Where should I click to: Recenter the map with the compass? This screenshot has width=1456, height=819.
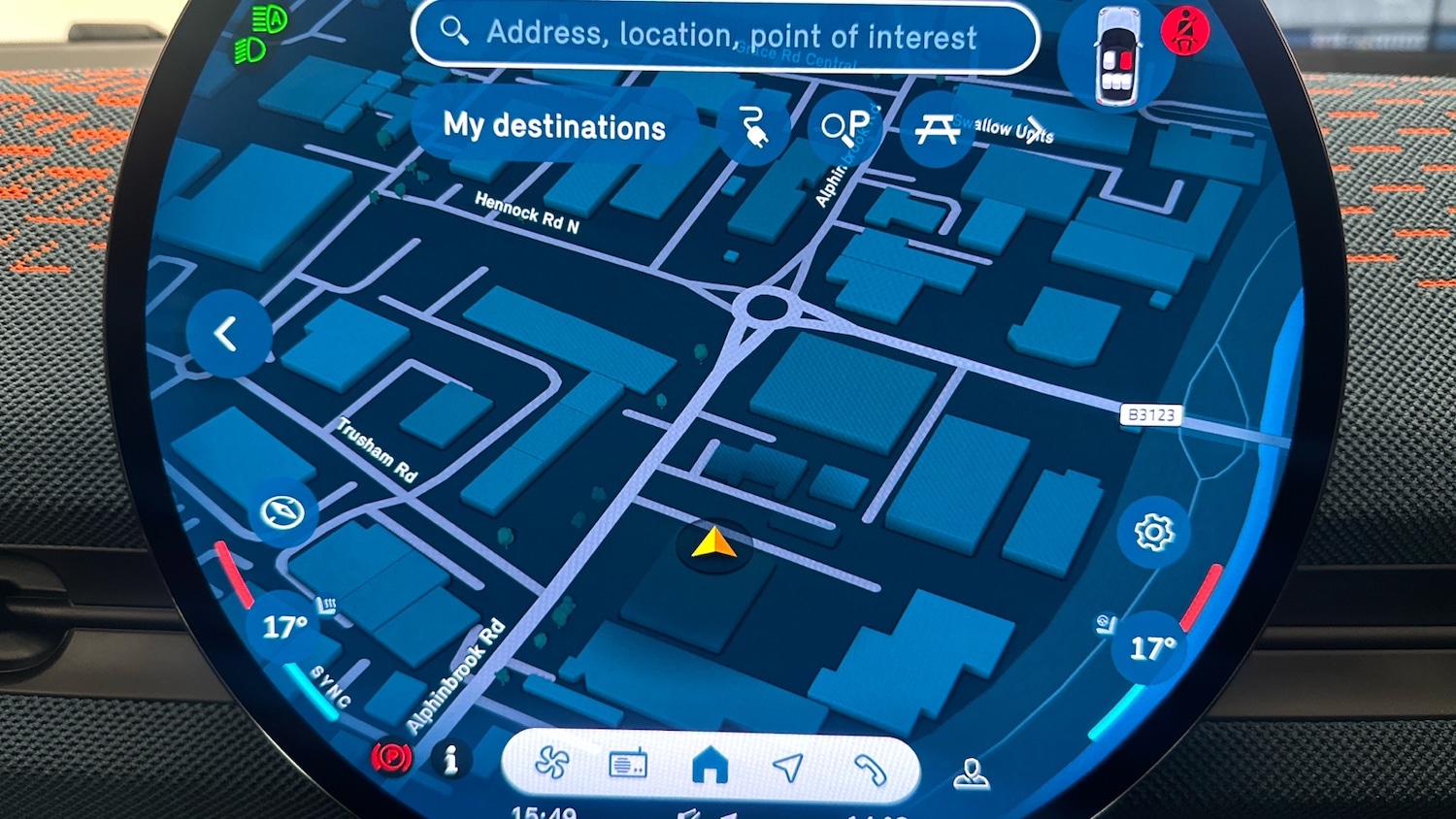pyautogui.click(x=282, y=512)
